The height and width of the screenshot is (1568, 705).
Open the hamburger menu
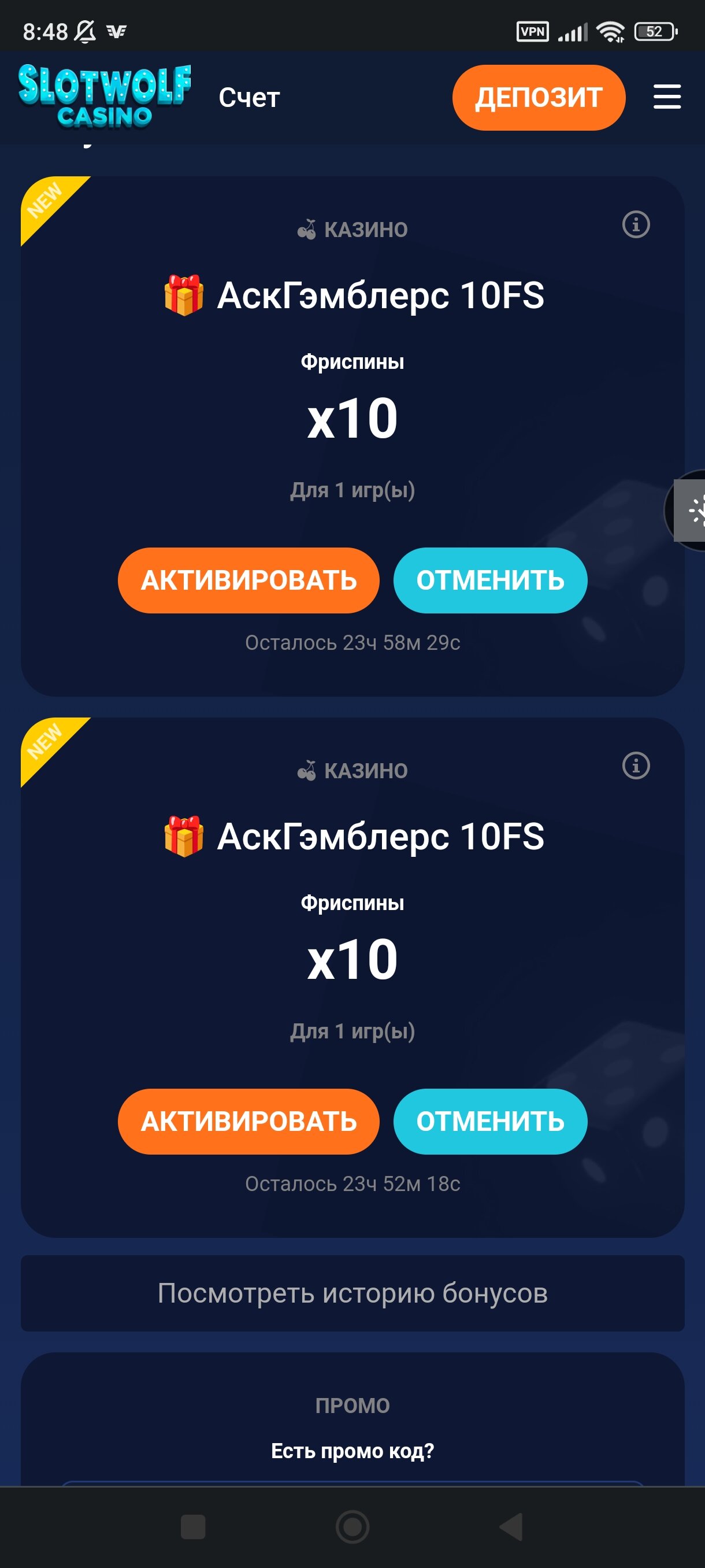coord(667,97)
